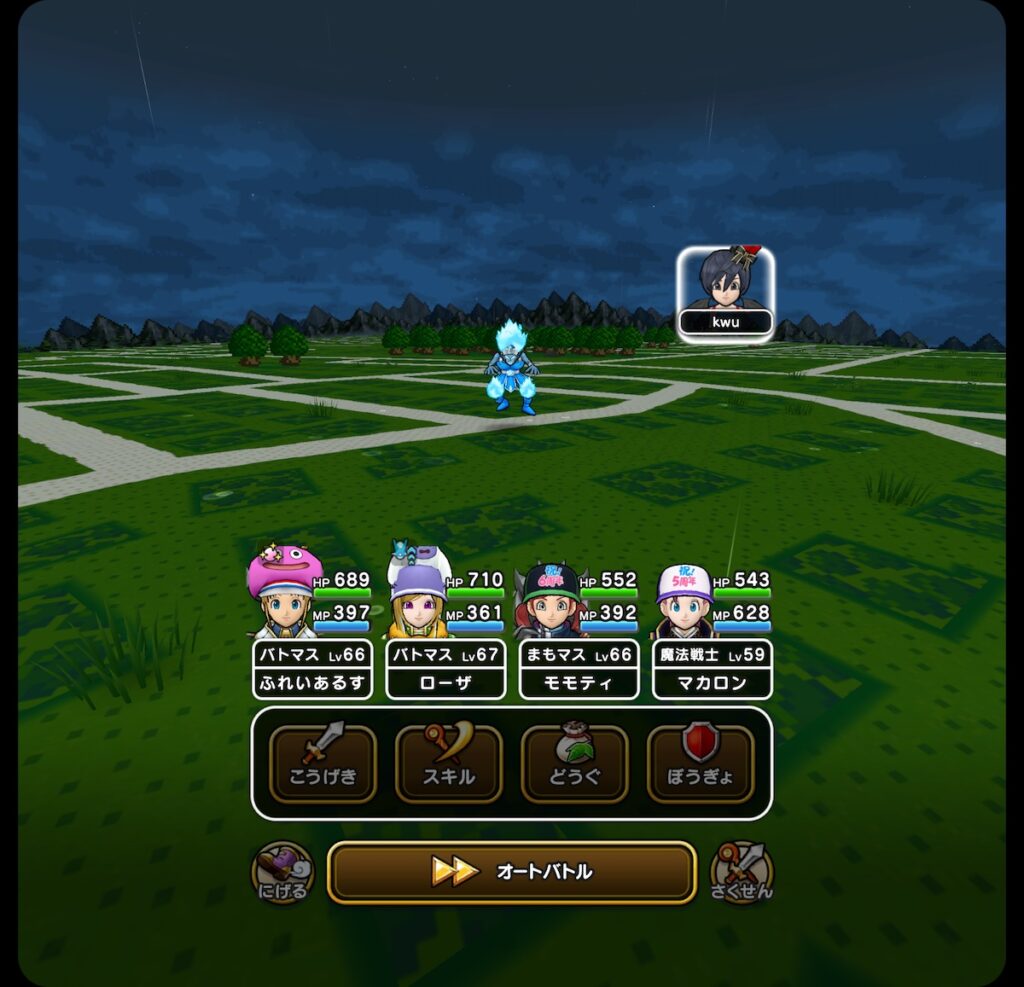Open the どうぐ items menu

(575, 763)
